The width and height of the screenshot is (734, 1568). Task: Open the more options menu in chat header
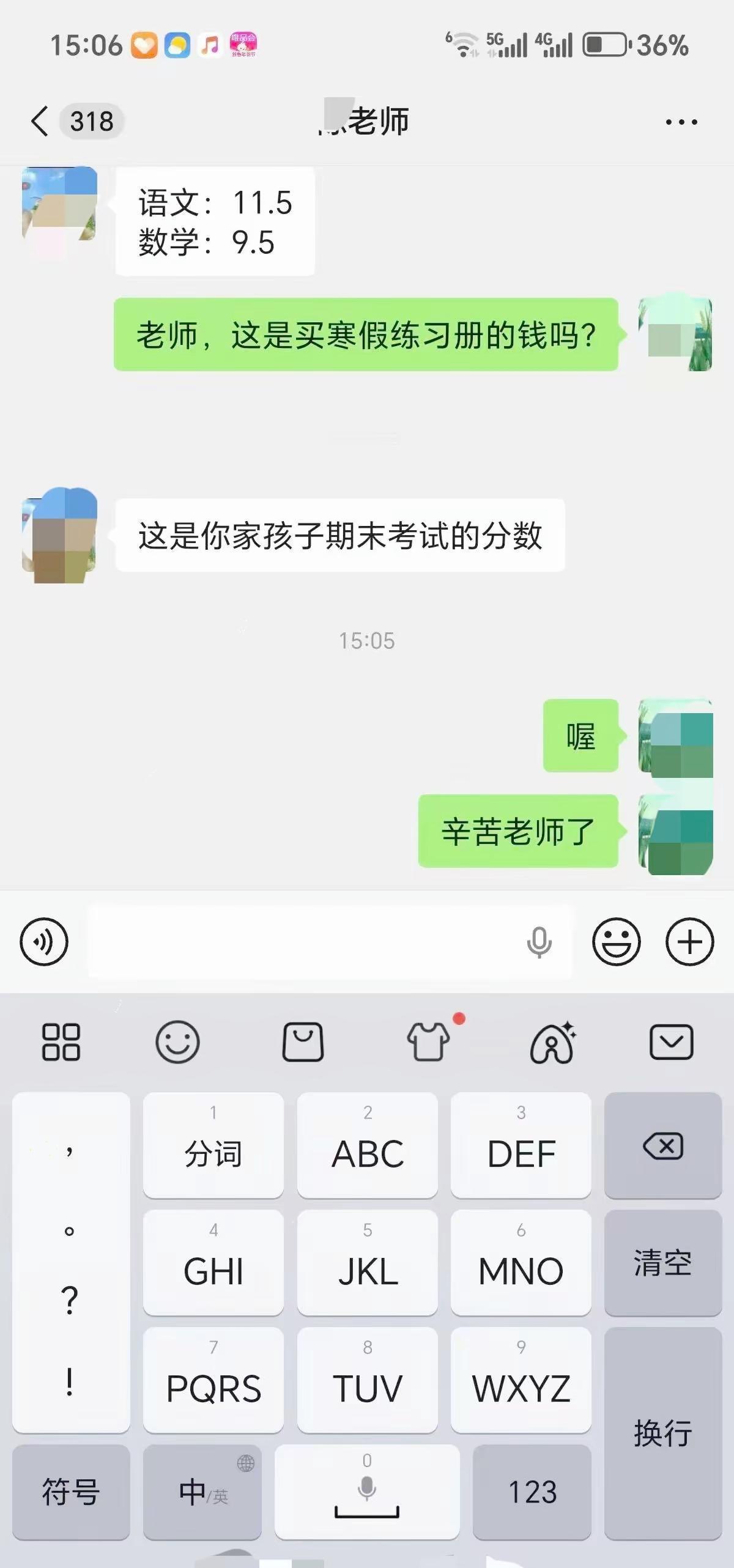pyautogui.click(x=680, y=121)
